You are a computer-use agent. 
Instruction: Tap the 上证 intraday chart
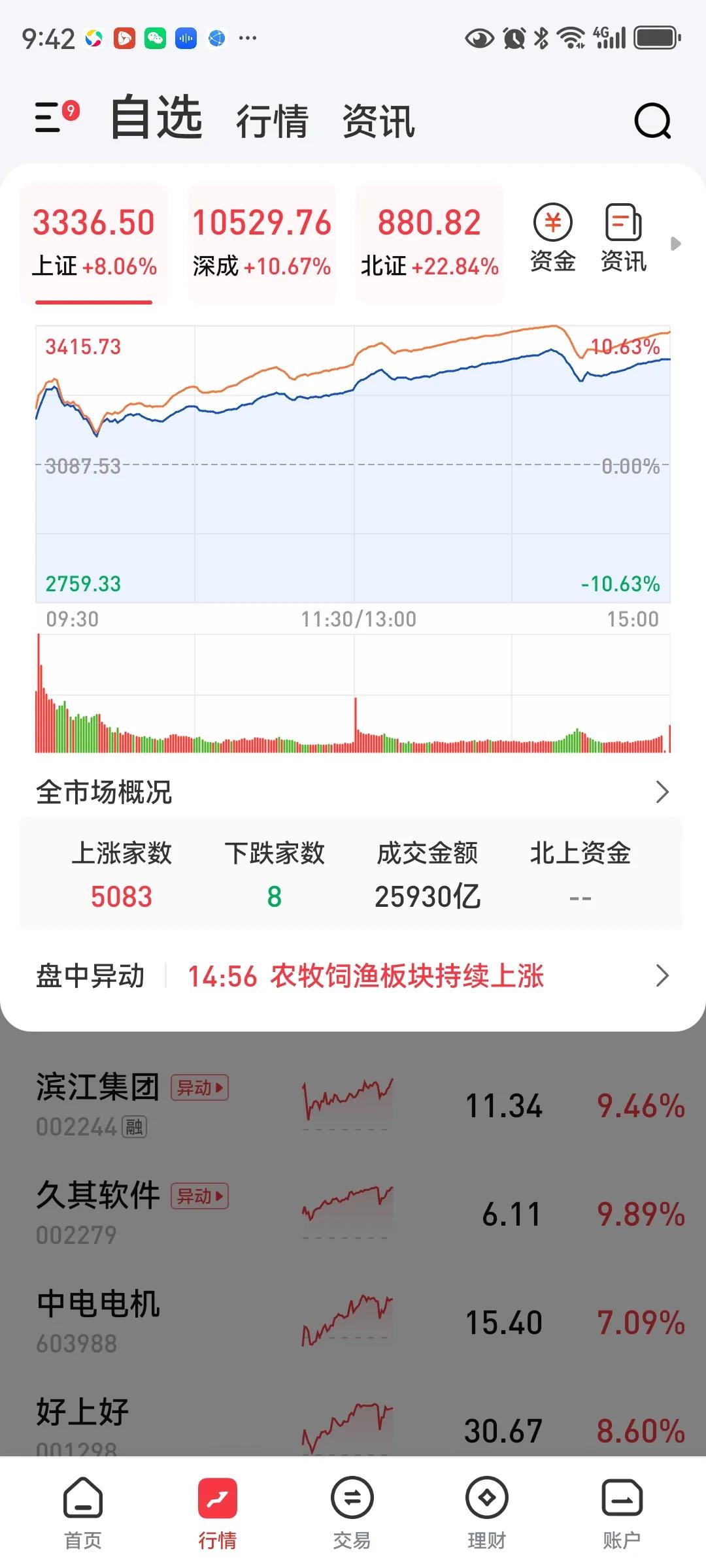pos(353,464)
